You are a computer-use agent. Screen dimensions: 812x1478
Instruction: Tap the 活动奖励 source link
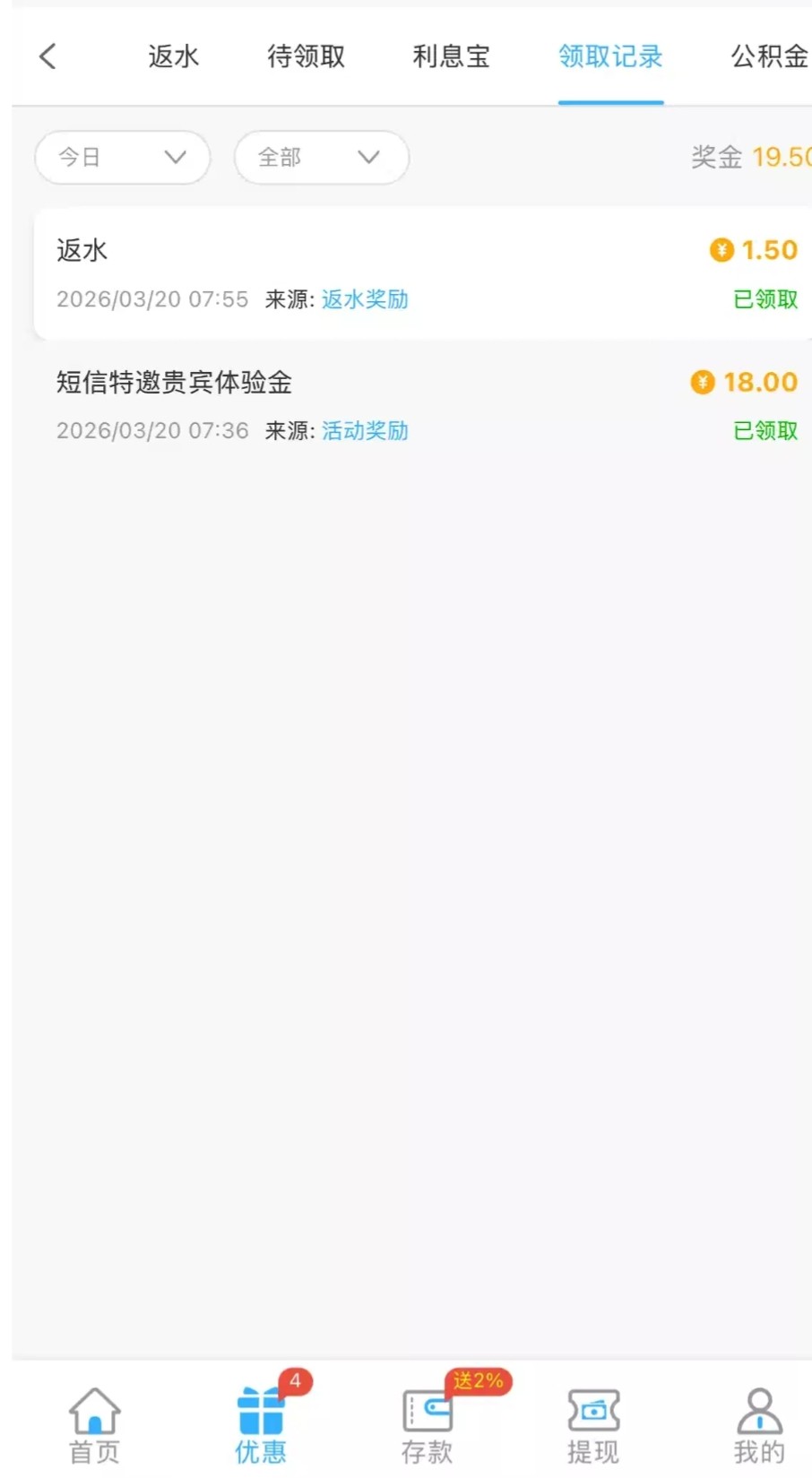point(365,431)
